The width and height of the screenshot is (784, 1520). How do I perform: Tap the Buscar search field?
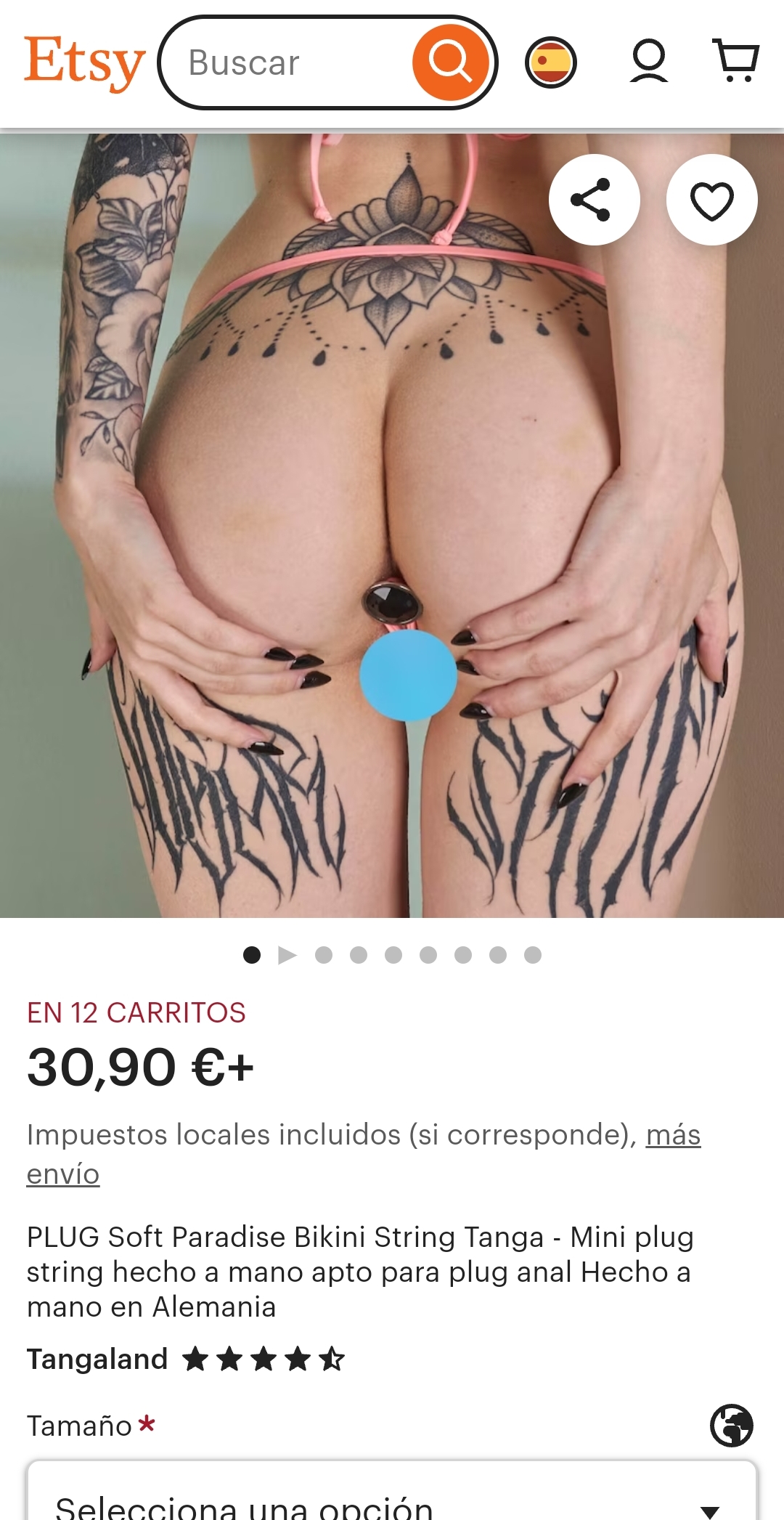tap(287, 63)
